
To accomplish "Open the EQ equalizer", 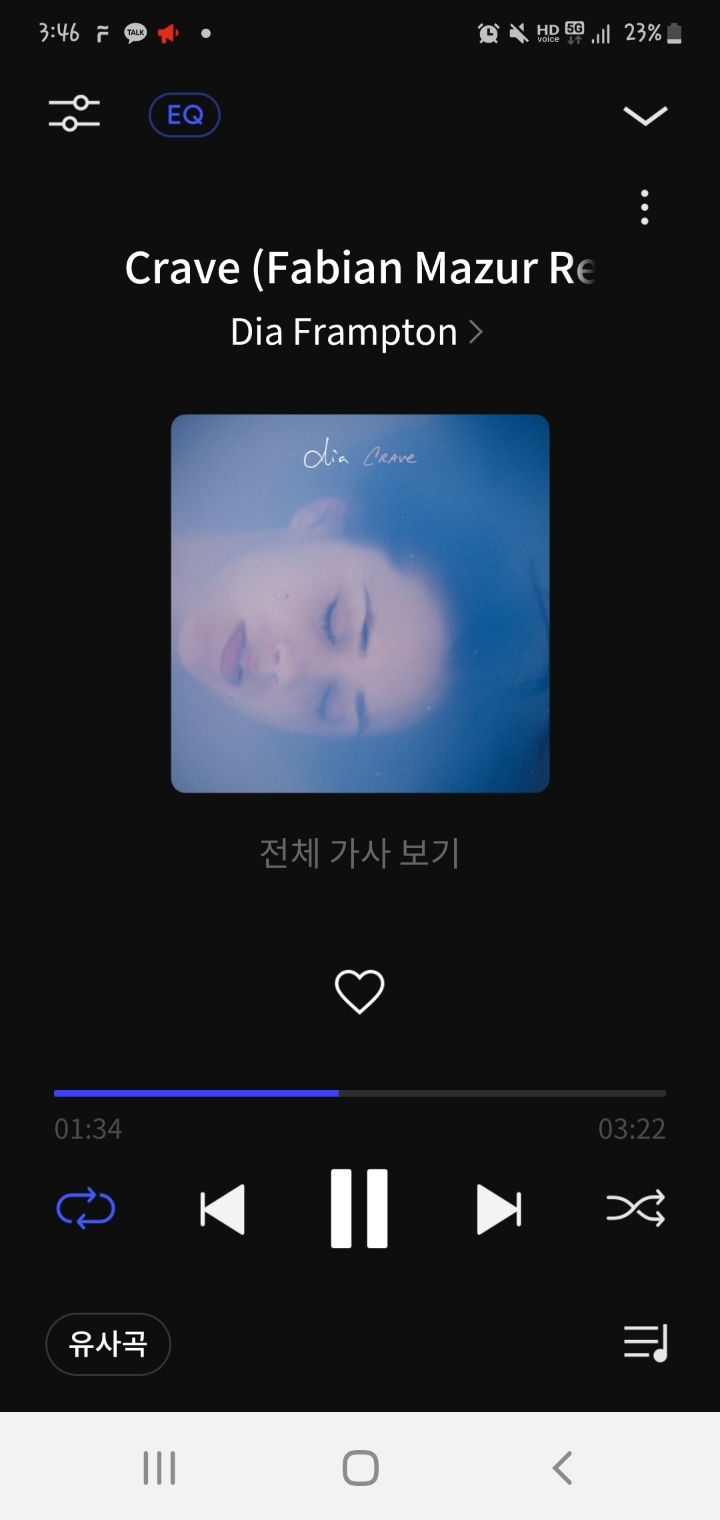I will tap(184, 115).
